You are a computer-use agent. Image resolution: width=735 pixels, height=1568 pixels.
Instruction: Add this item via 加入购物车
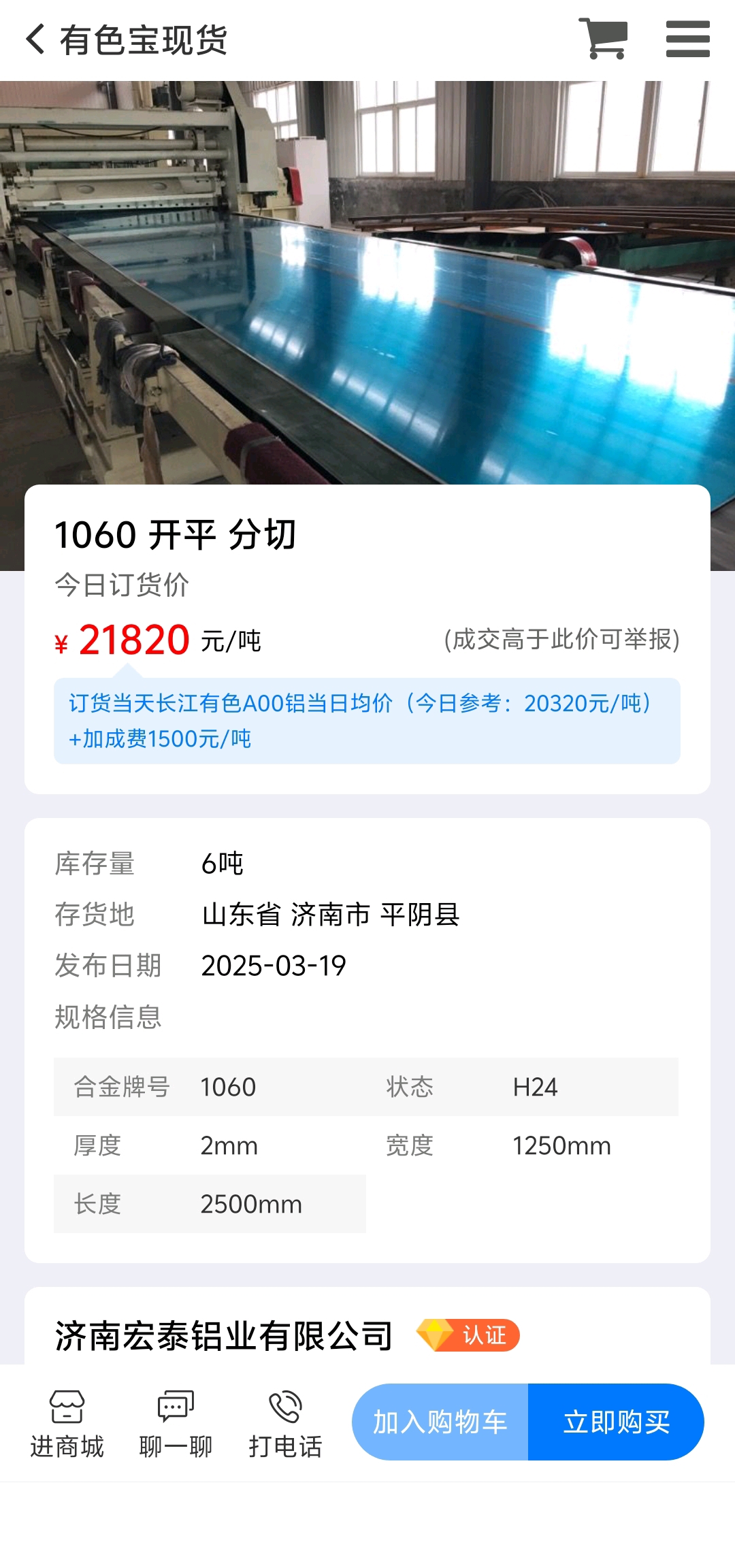pos(440,1422)
